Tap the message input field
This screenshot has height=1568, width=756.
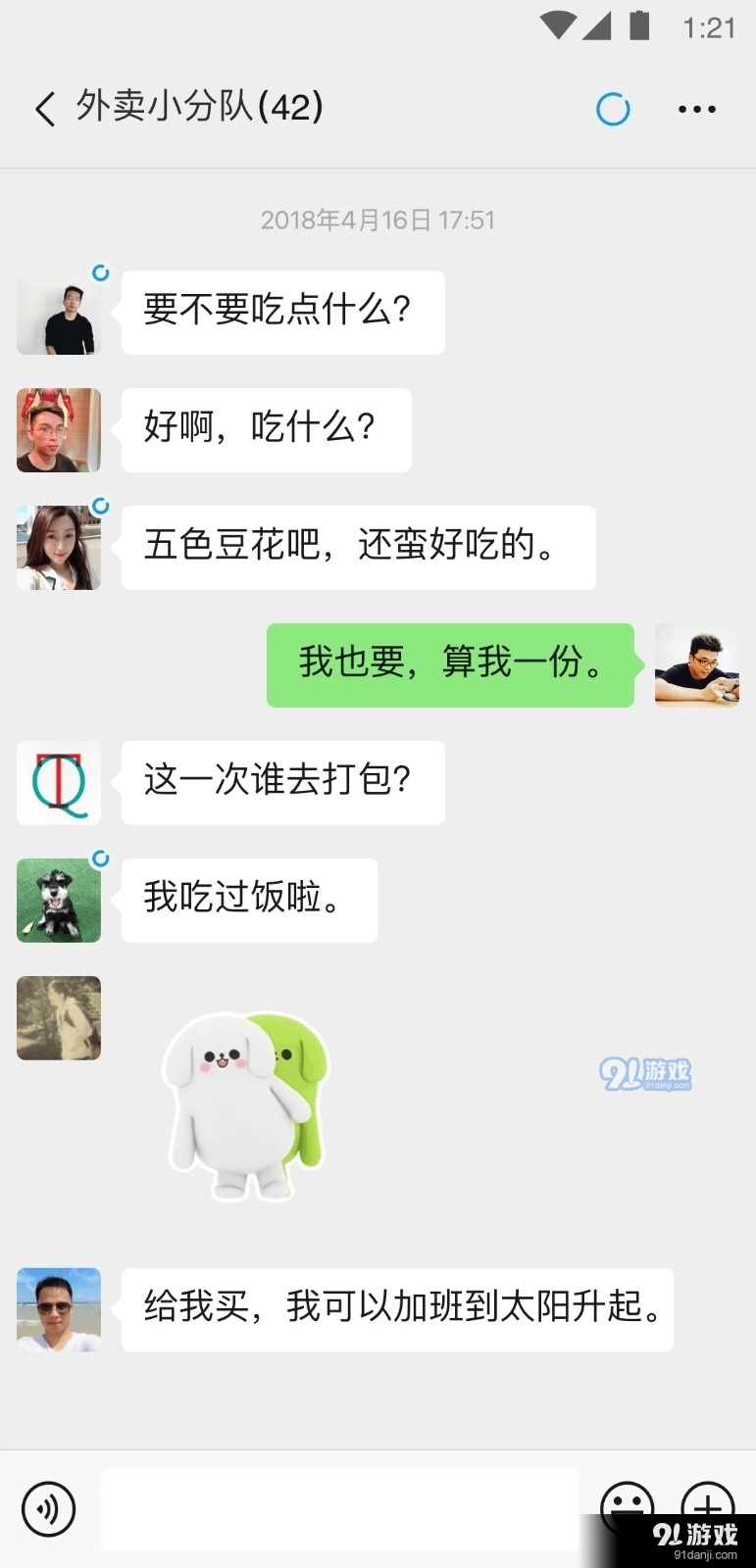click(x=340, y=1509)
